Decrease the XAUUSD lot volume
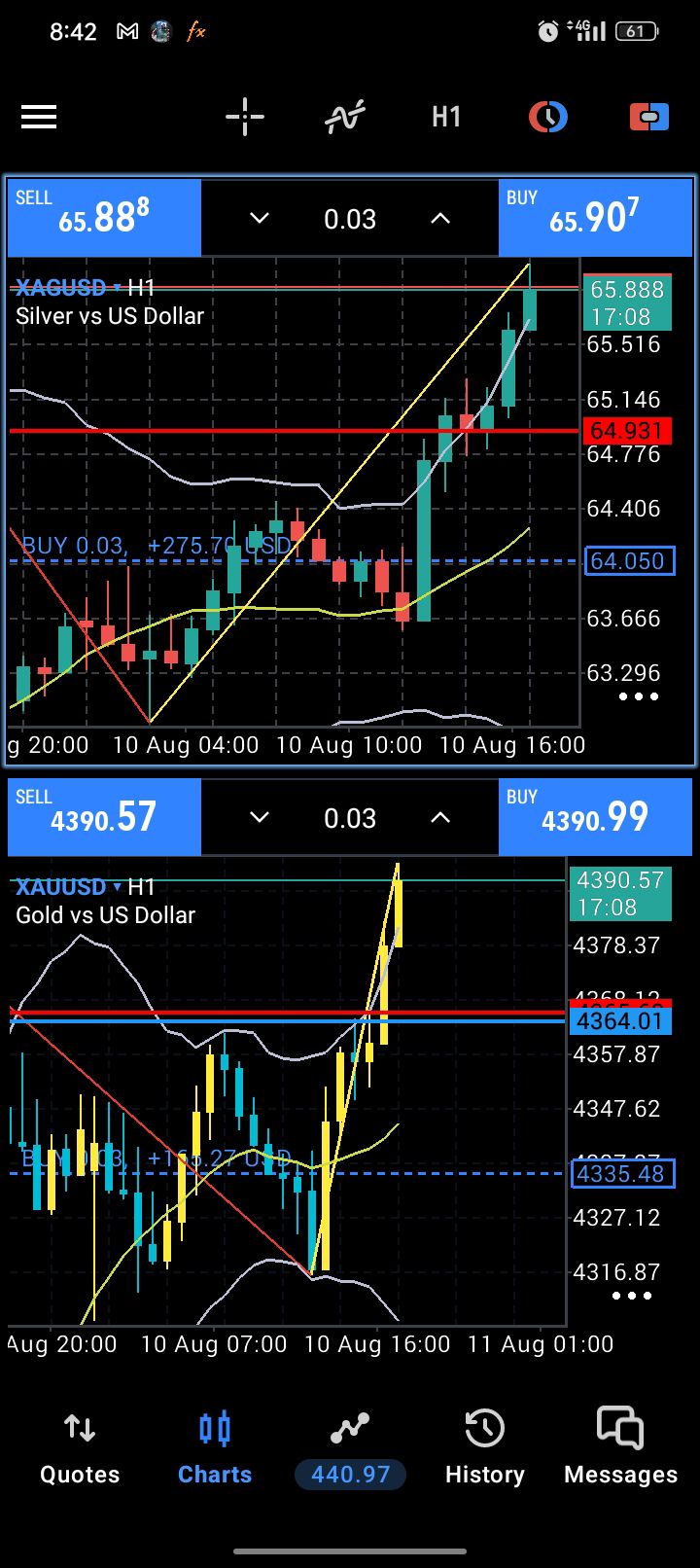The height and width of the screenshot is (1568, 700). click(x=260, y=817)
